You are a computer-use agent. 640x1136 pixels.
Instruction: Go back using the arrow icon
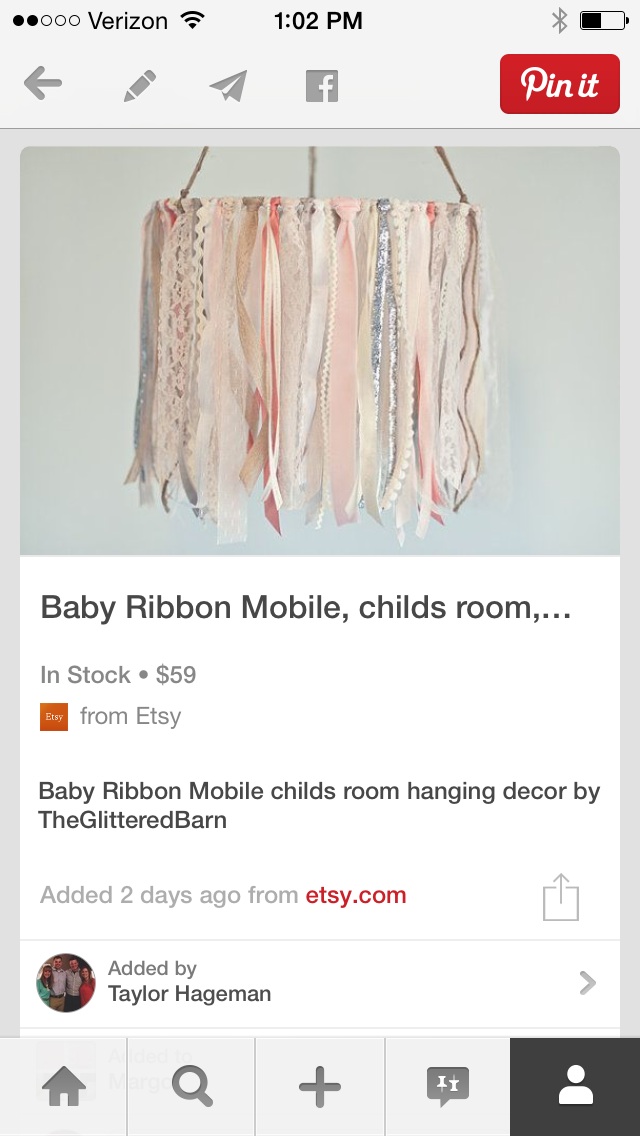coord(43,85)
